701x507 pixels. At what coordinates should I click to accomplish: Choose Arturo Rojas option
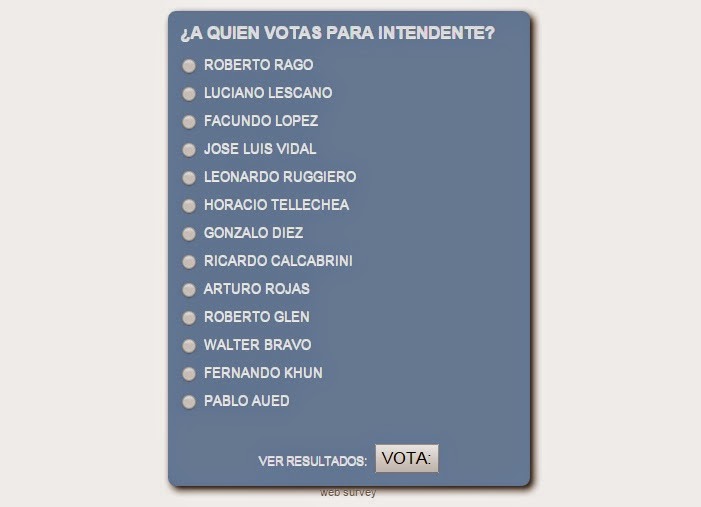point(189,290)
